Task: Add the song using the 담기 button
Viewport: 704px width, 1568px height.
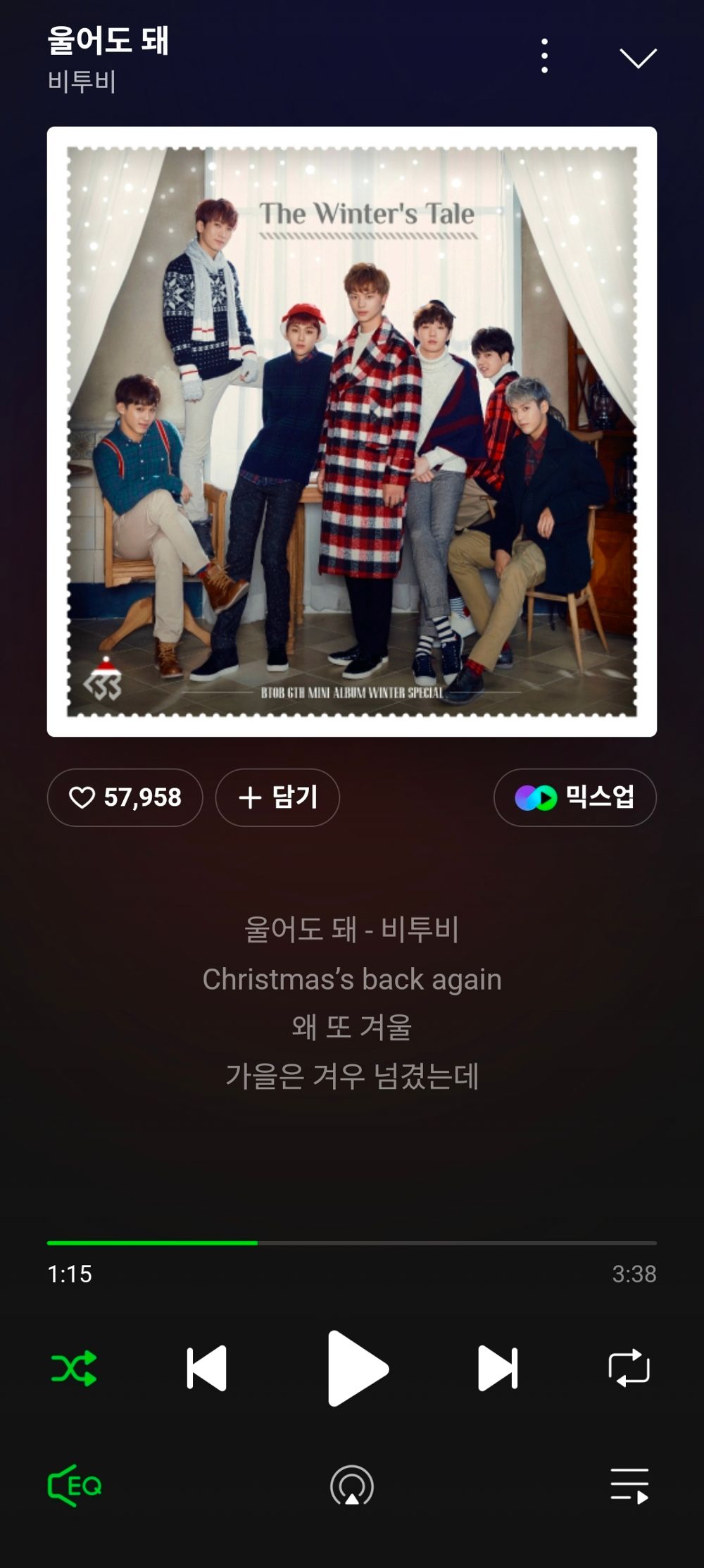Action: 277,797
